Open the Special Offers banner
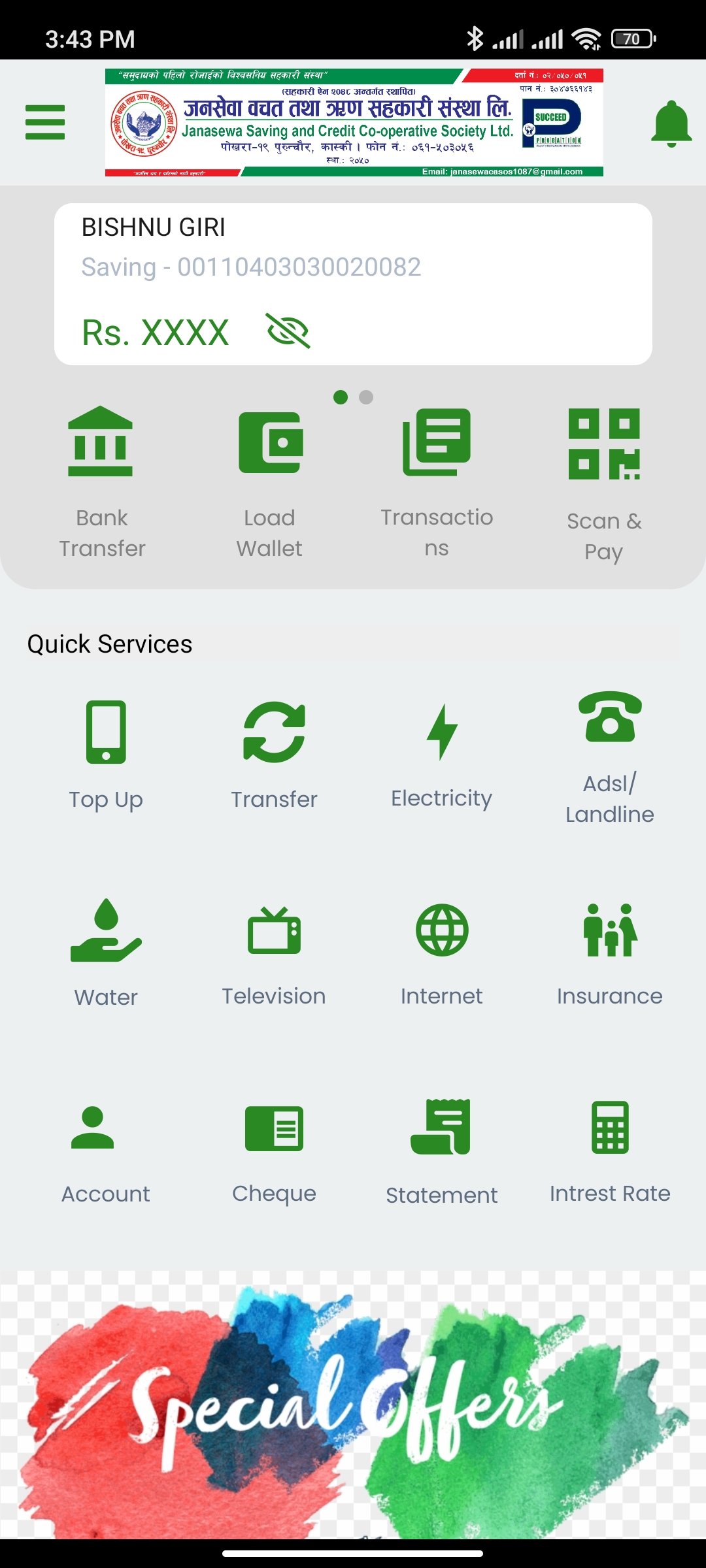Screen dimensions: 706x1568 pyautogui.click(x=353, y=1405)
